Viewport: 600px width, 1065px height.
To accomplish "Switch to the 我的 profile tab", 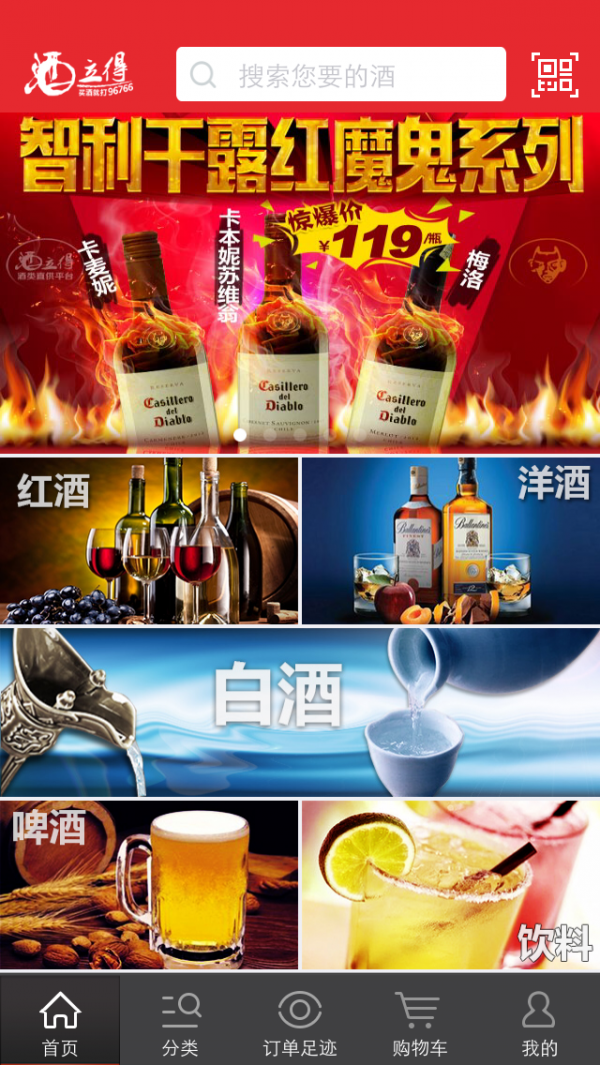I will tap(539, 1022).
